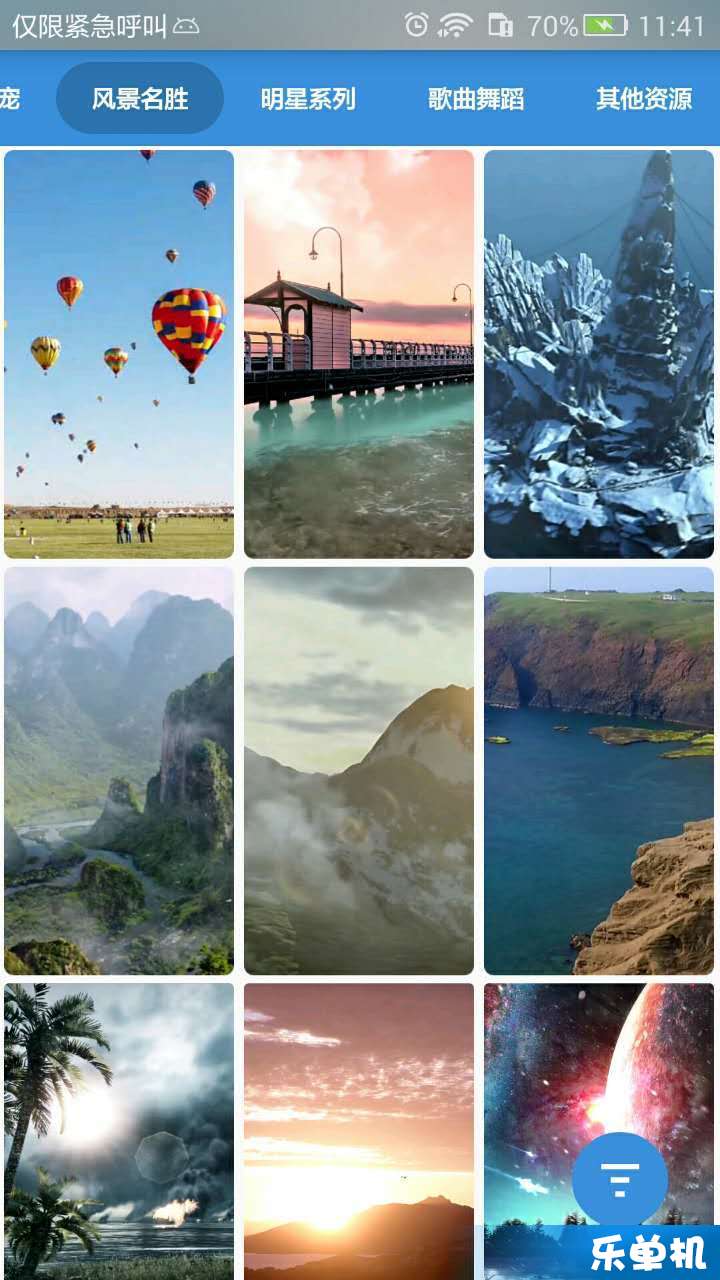
Task: View the green misty karst mountains wallpaper
Action: pyautogui.click(x=119, y=771)
